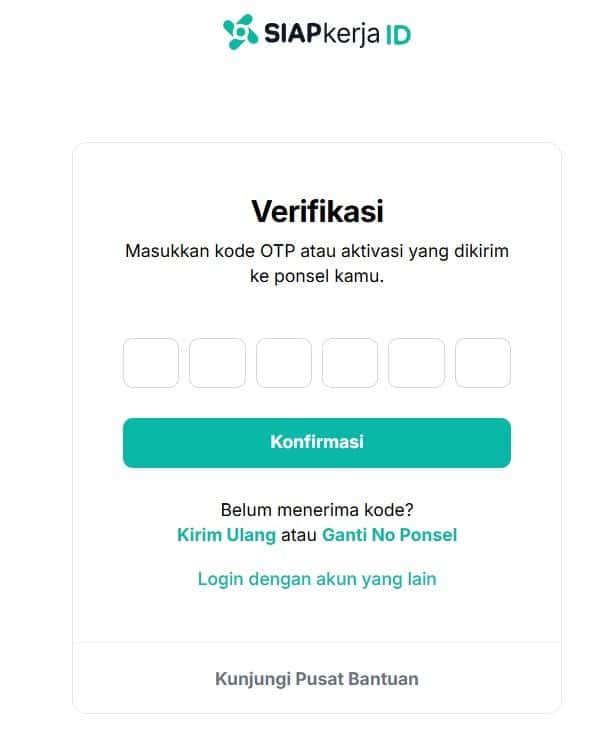Tap the fourth OTP digit box
This screenshot has width=609, height=742.
click(350, 363)
